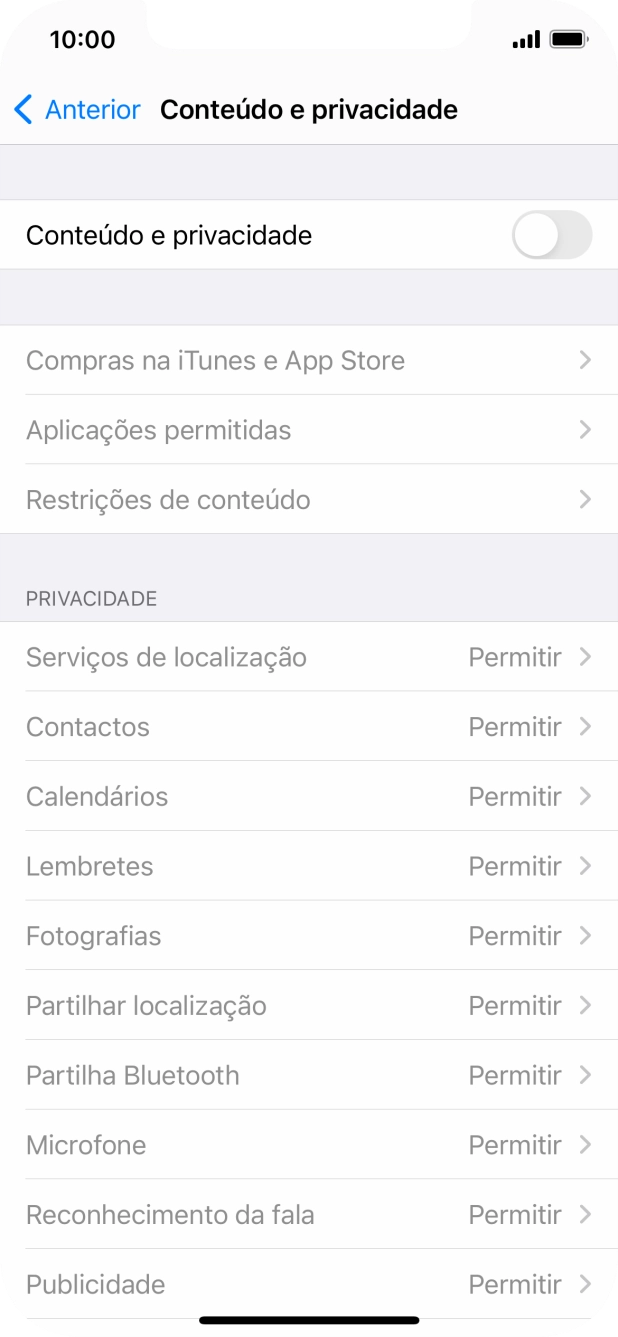Open Serviços de localização settings

[309, 657]
